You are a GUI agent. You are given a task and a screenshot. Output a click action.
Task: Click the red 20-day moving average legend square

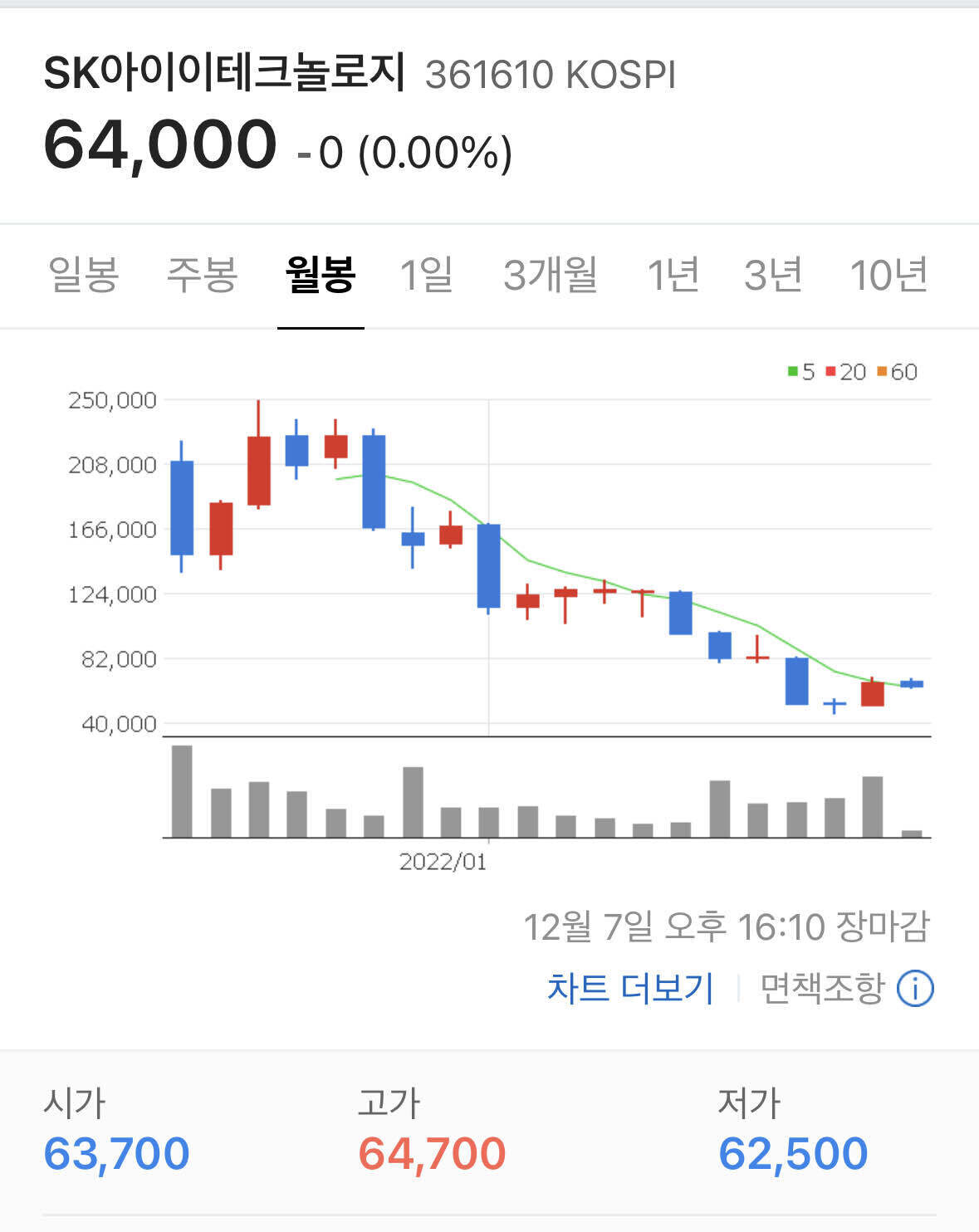pyautogui.click(x=832, y=372)
